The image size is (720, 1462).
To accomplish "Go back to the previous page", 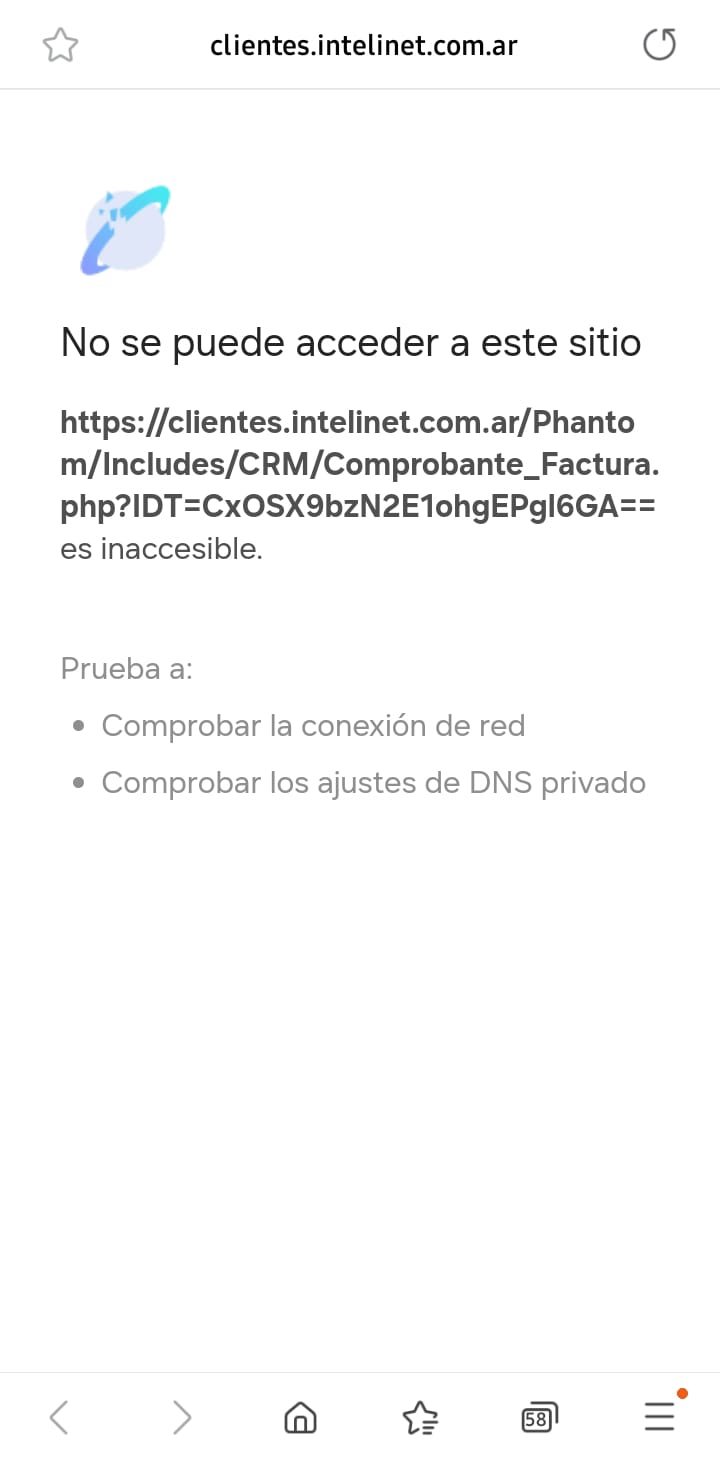I will point(59,1417).
